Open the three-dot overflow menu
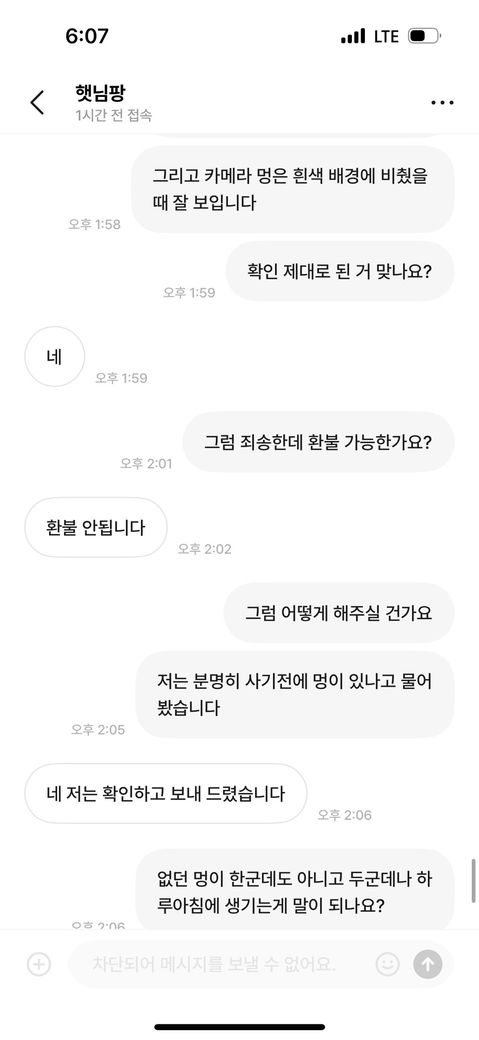This screenshot has height=1040, width=479. [442, 103]
